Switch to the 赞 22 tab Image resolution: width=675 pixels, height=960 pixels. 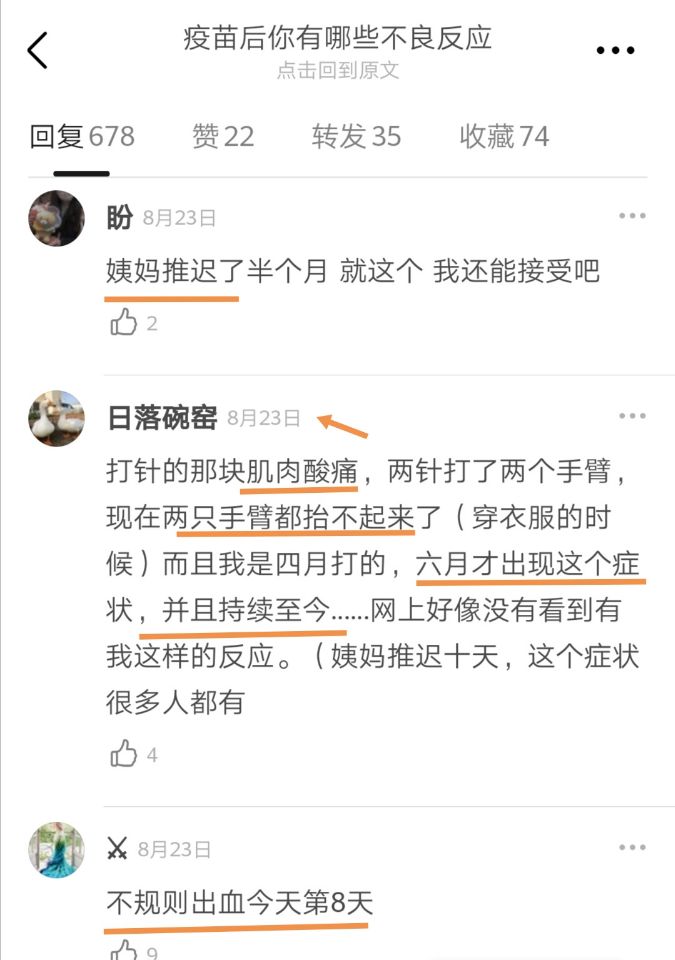point(223,136)
